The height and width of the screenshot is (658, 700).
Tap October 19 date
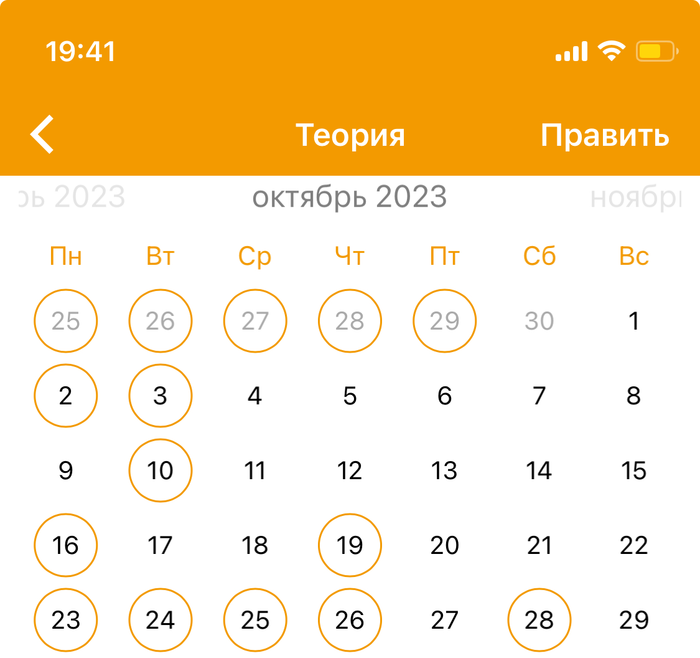(349, 545)
